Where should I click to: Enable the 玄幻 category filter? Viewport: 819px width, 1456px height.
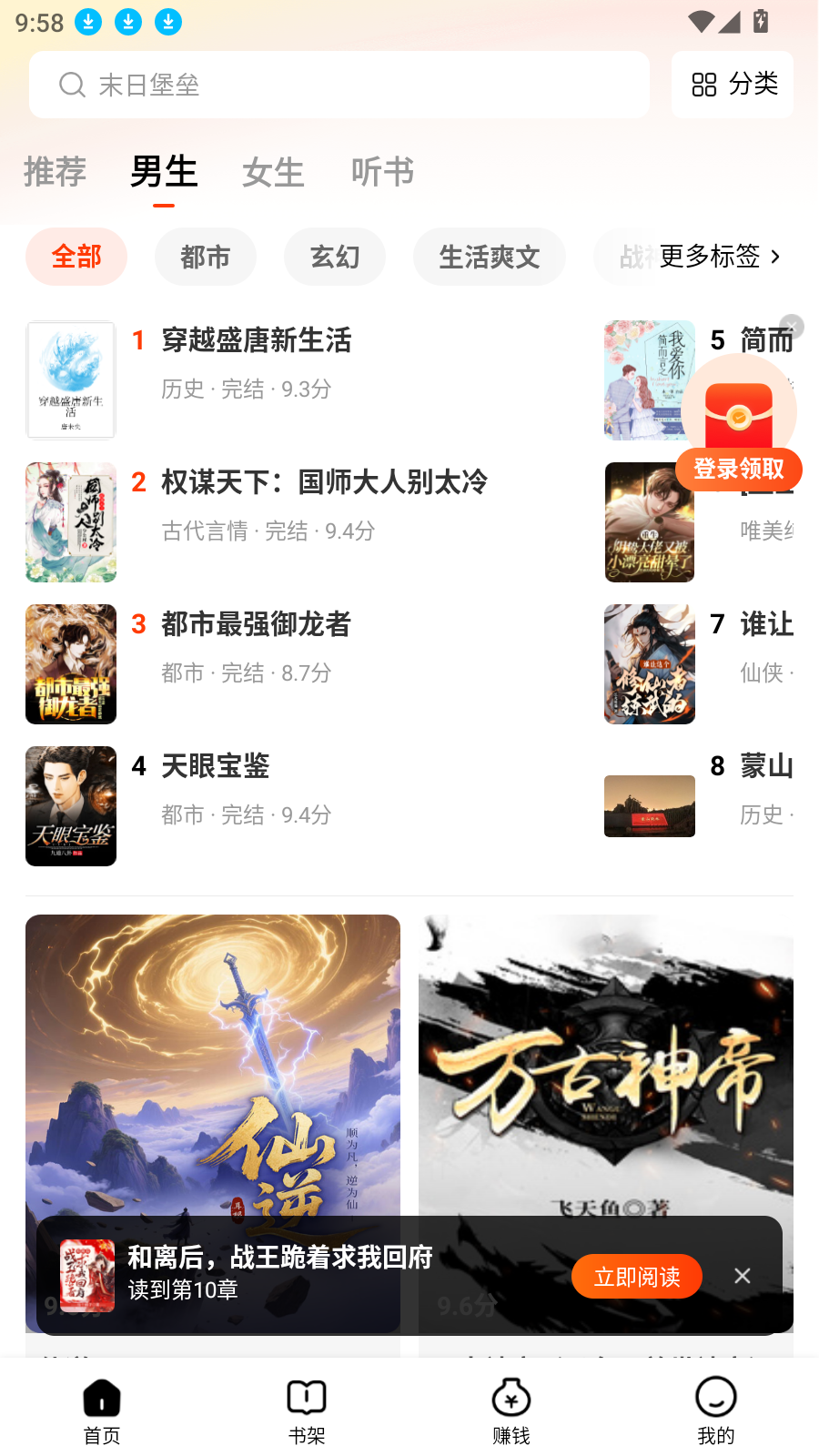click(x=335, y=257)
